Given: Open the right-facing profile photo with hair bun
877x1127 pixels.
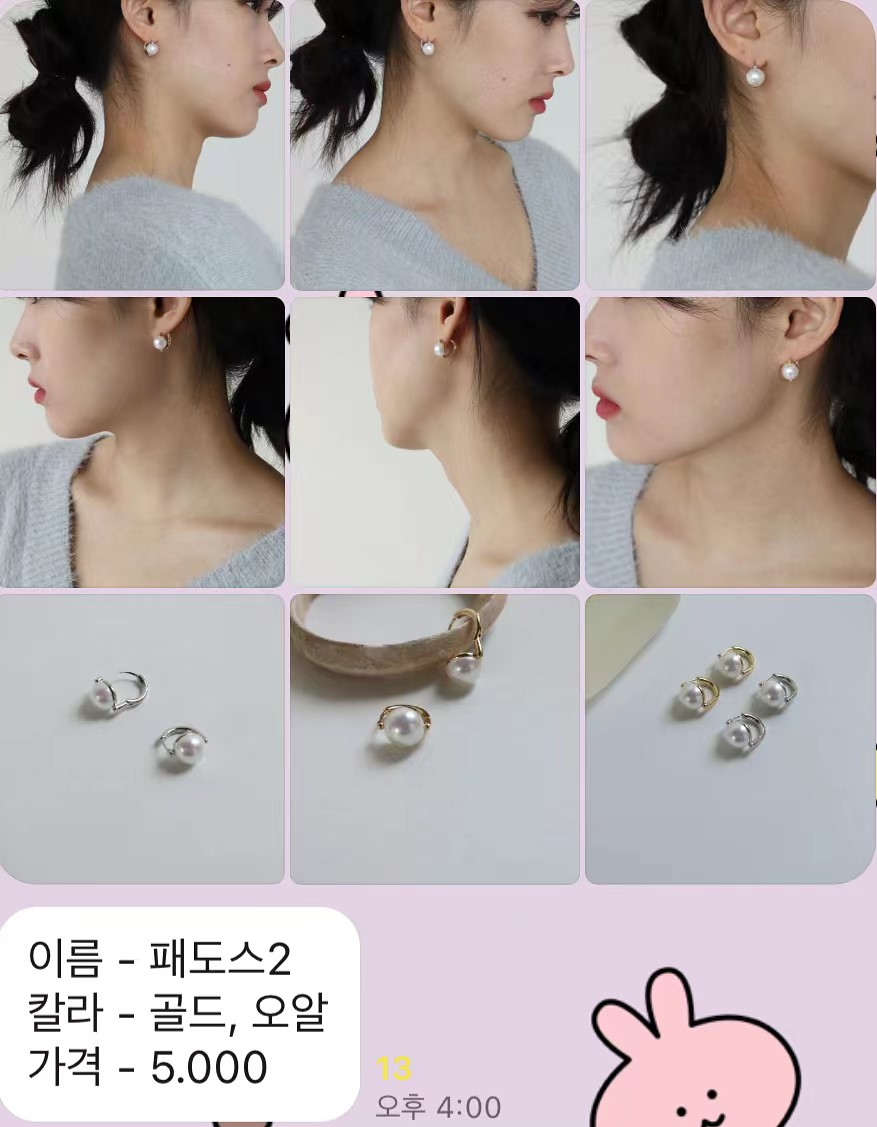Looking at the screenshot, I should point(142,145).
